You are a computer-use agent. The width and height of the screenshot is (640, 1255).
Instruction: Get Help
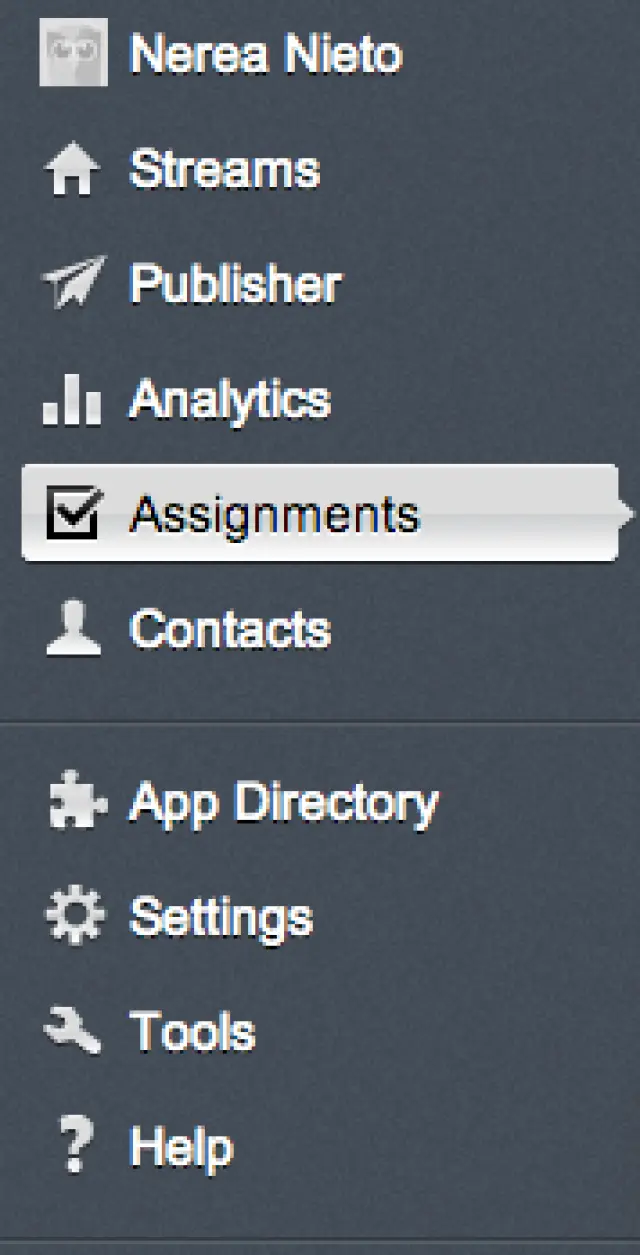(180, 1146)
